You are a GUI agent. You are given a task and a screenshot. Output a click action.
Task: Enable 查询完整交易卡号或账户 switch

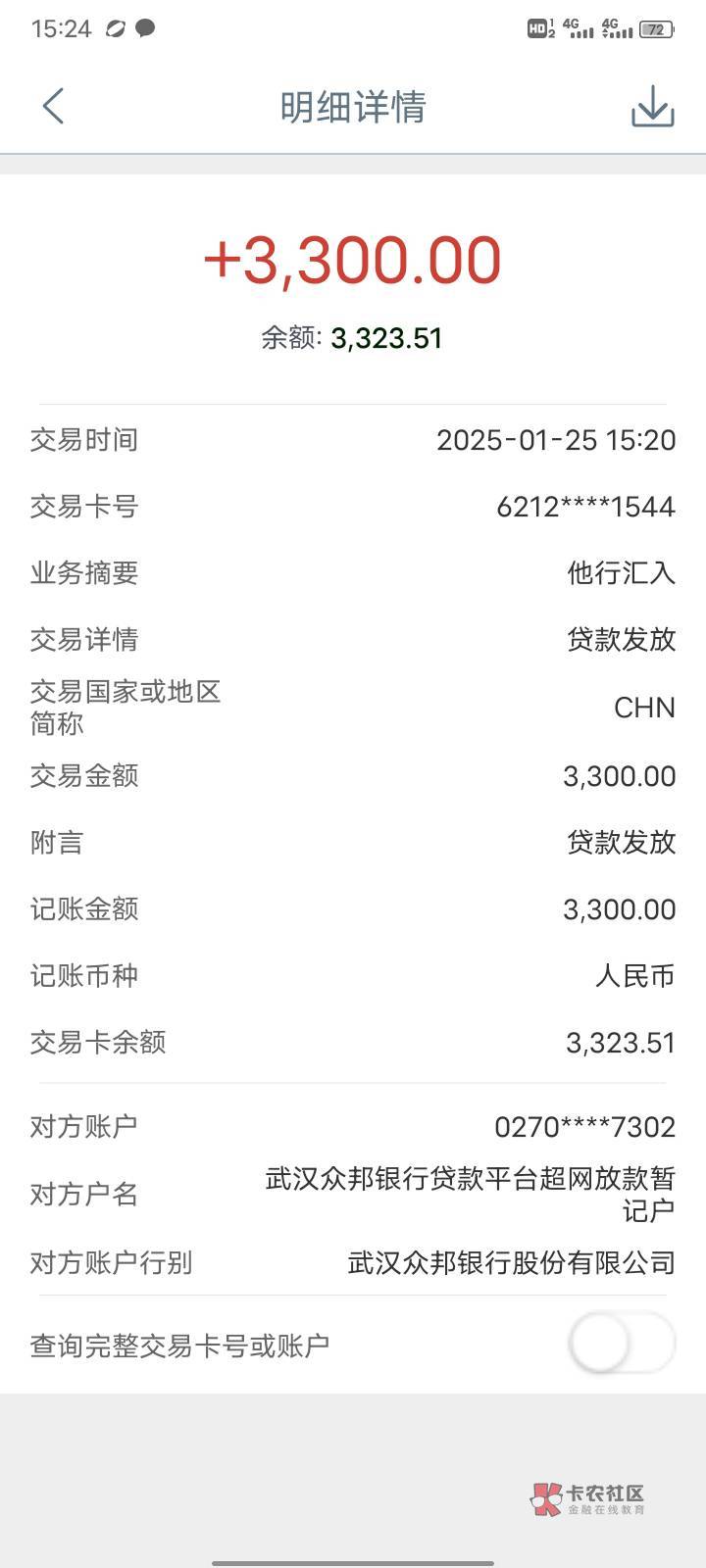click(x=622, y=1344)
